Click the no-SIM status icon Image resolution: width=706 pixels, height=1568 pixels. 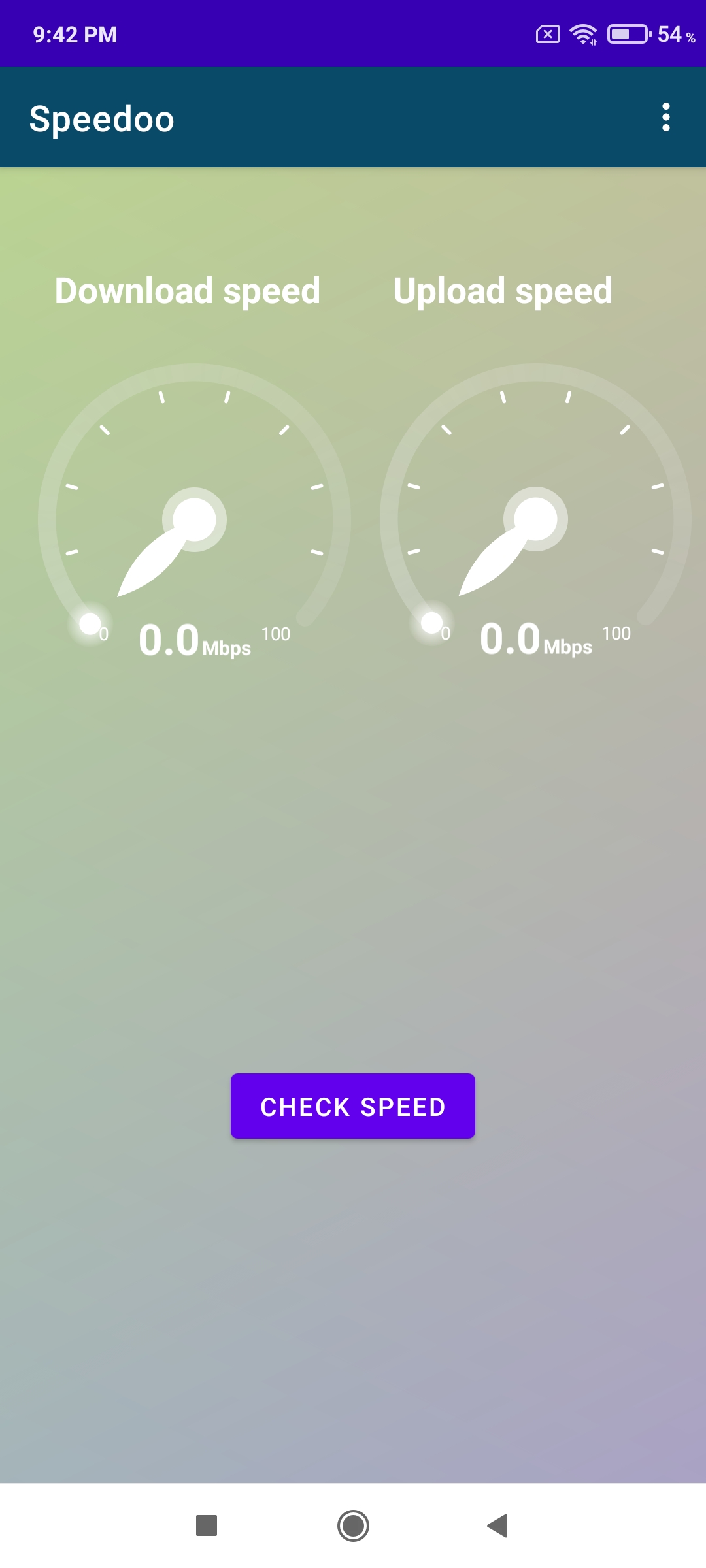(x=548, y=33)
